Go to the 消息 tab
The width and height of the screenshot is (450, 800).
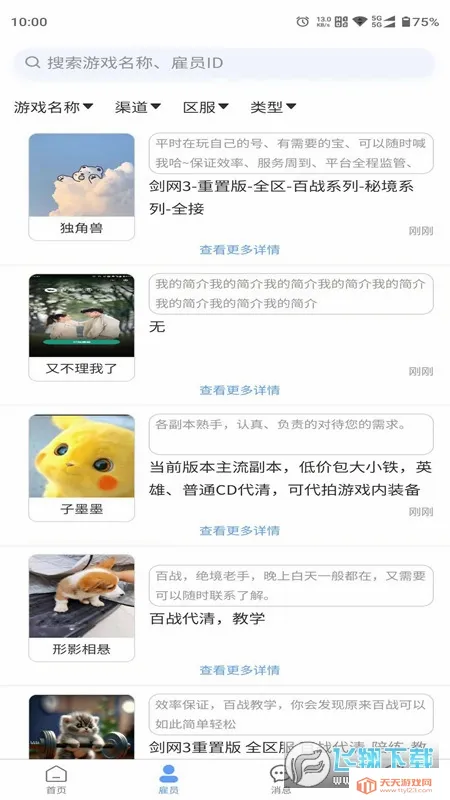click(280, 780)
